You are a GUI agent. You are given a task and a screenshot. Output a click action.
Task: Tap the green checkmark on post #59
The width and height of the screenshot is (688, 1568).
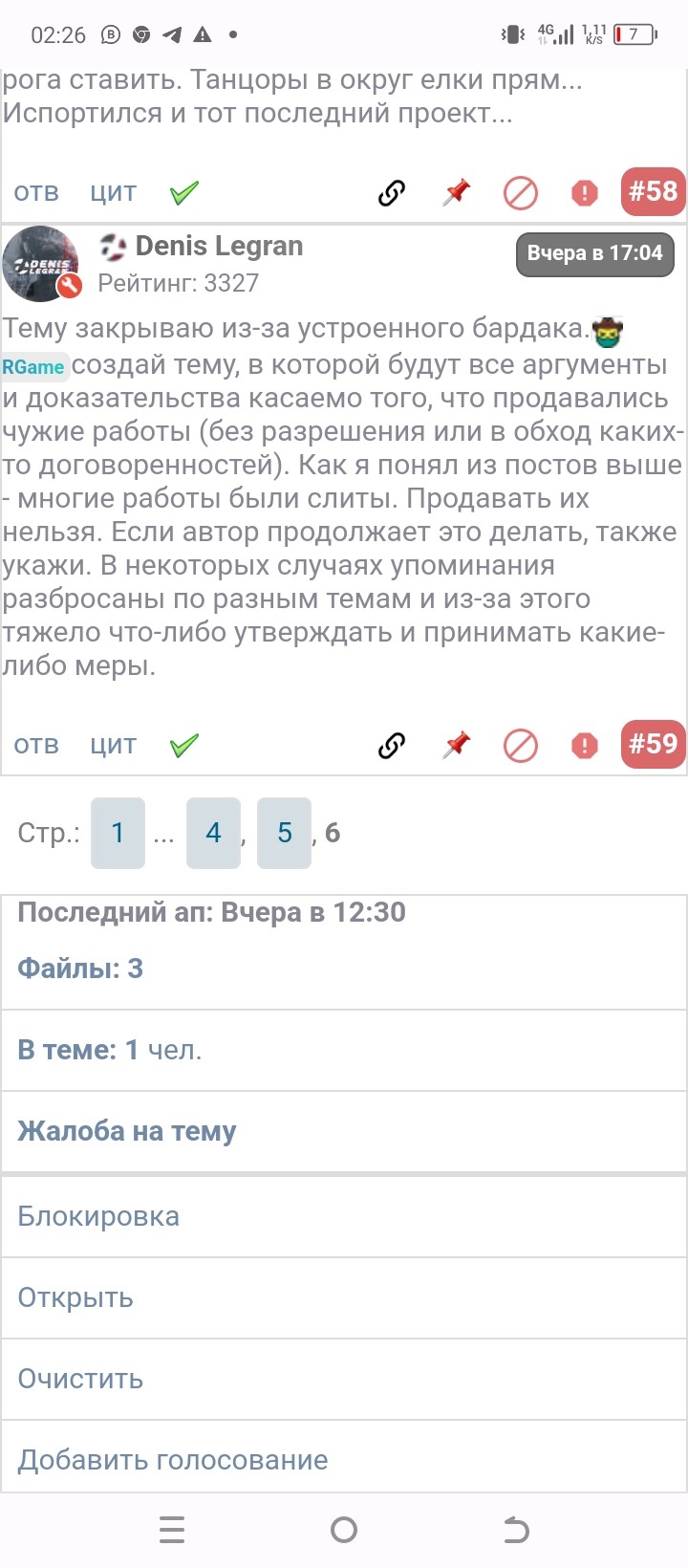(183, 745)
